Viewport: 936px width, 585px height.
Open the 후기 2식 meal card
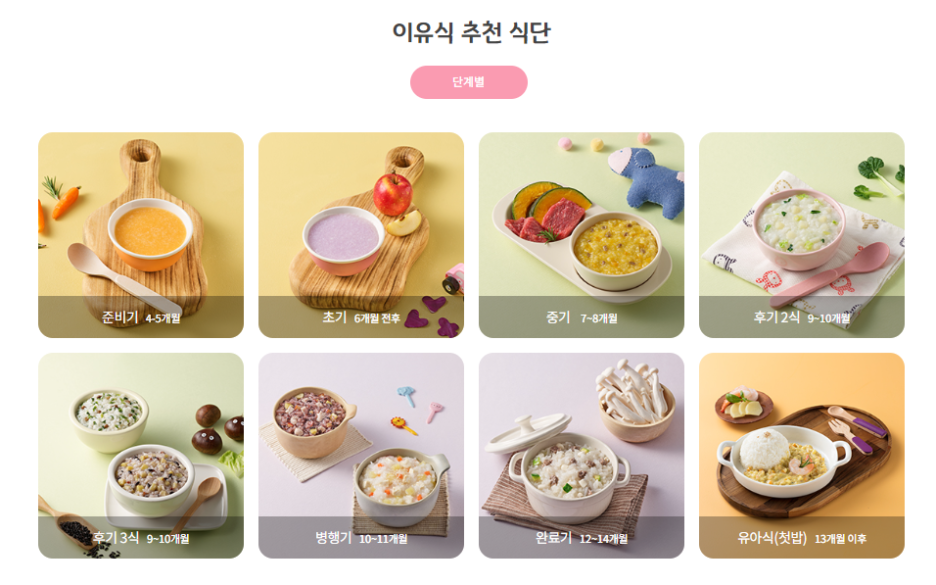click(x=801, y=235)
